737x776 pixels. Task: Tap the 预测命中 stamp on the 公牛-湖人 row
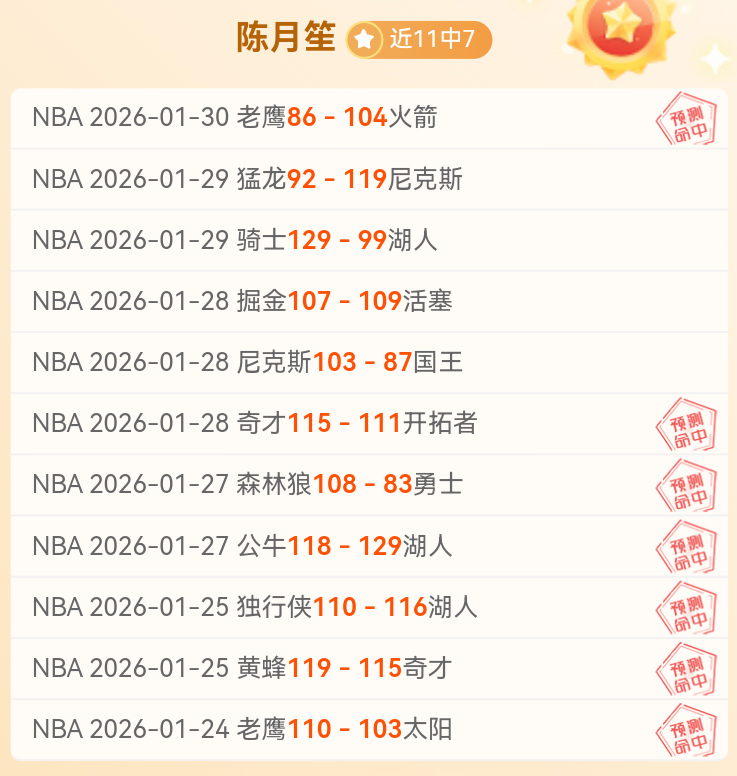(x=687, y=546)
